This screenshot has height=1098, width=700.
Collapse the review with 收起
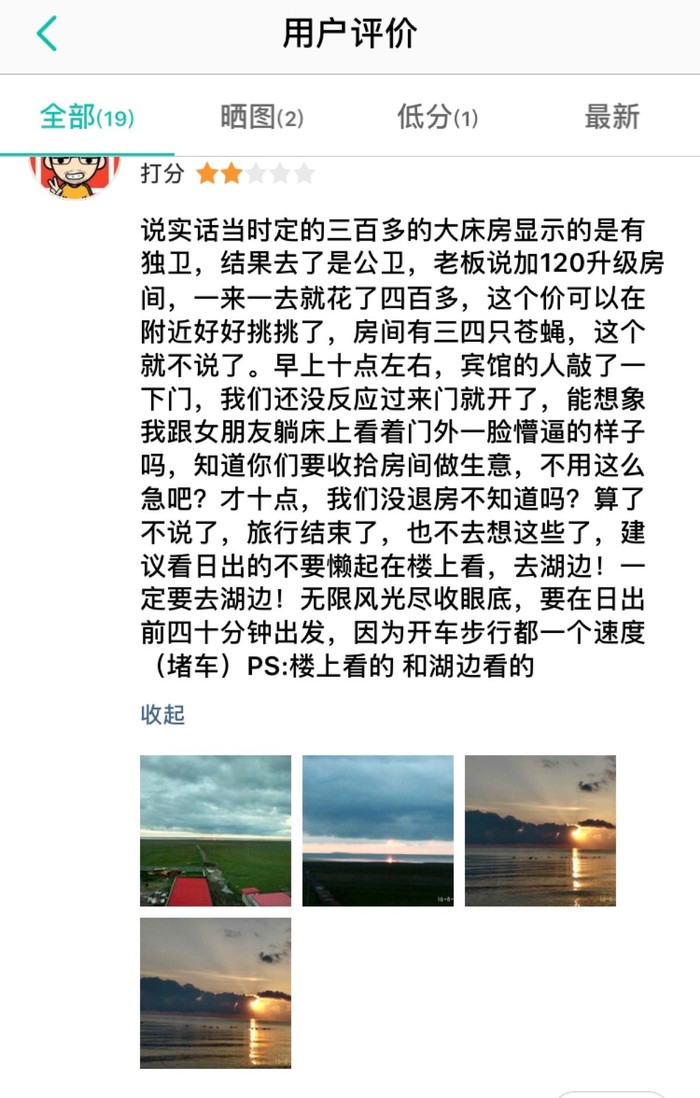point(163,714)
